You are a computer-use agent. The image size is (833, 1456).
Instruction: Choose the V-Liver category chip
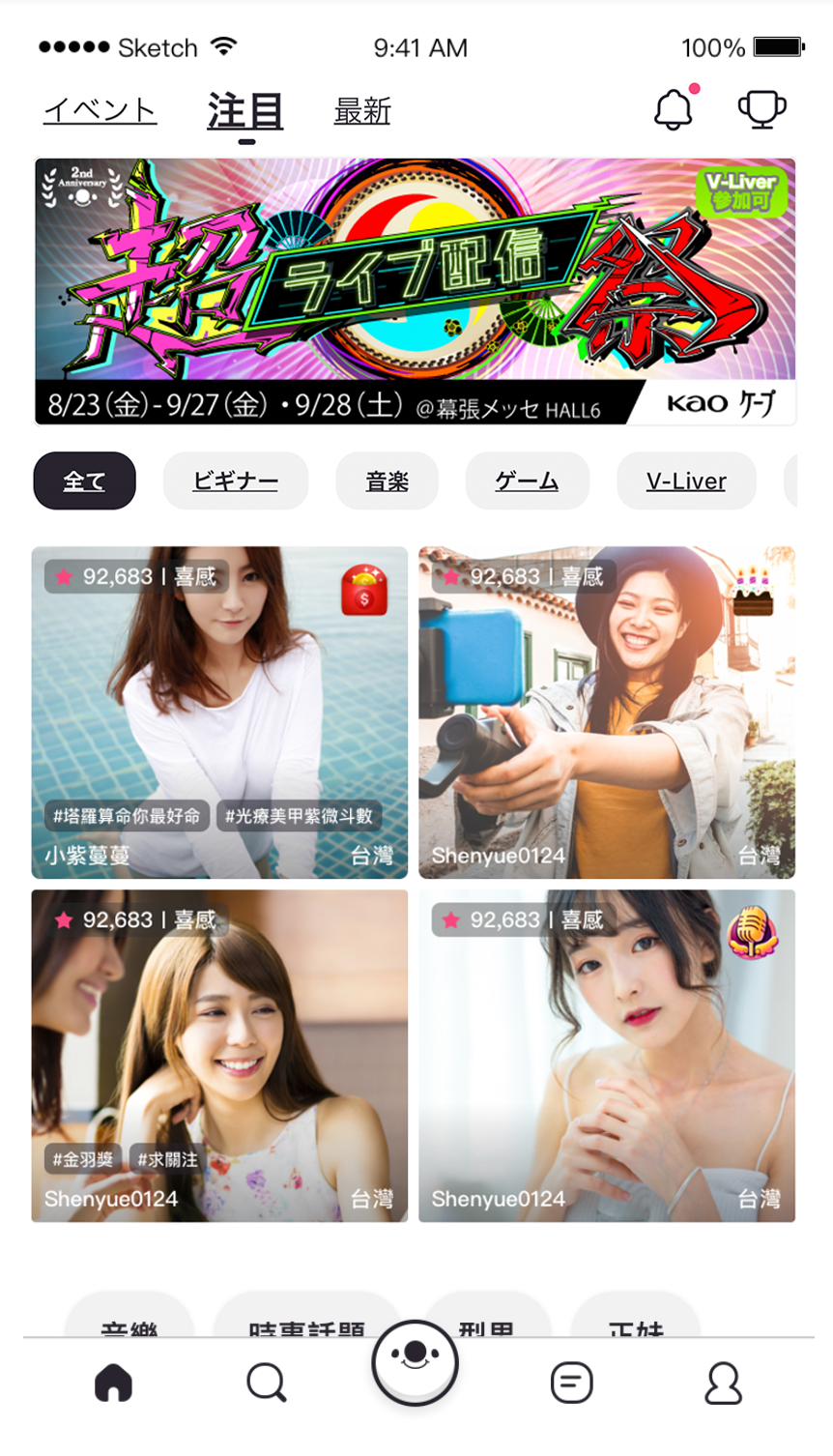click(686, 480)
